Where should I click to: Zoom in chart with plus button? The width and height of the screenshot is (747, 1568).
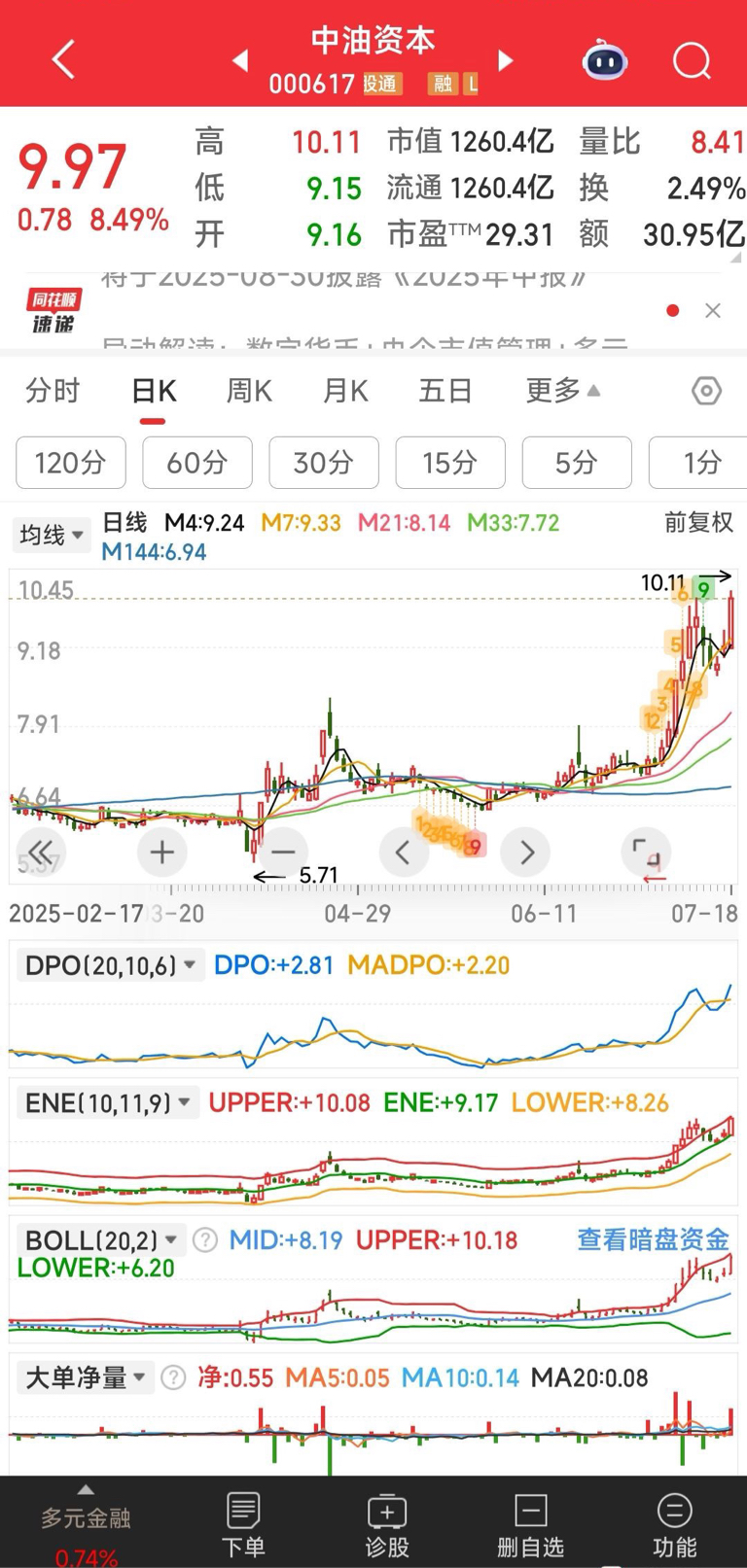162,853
